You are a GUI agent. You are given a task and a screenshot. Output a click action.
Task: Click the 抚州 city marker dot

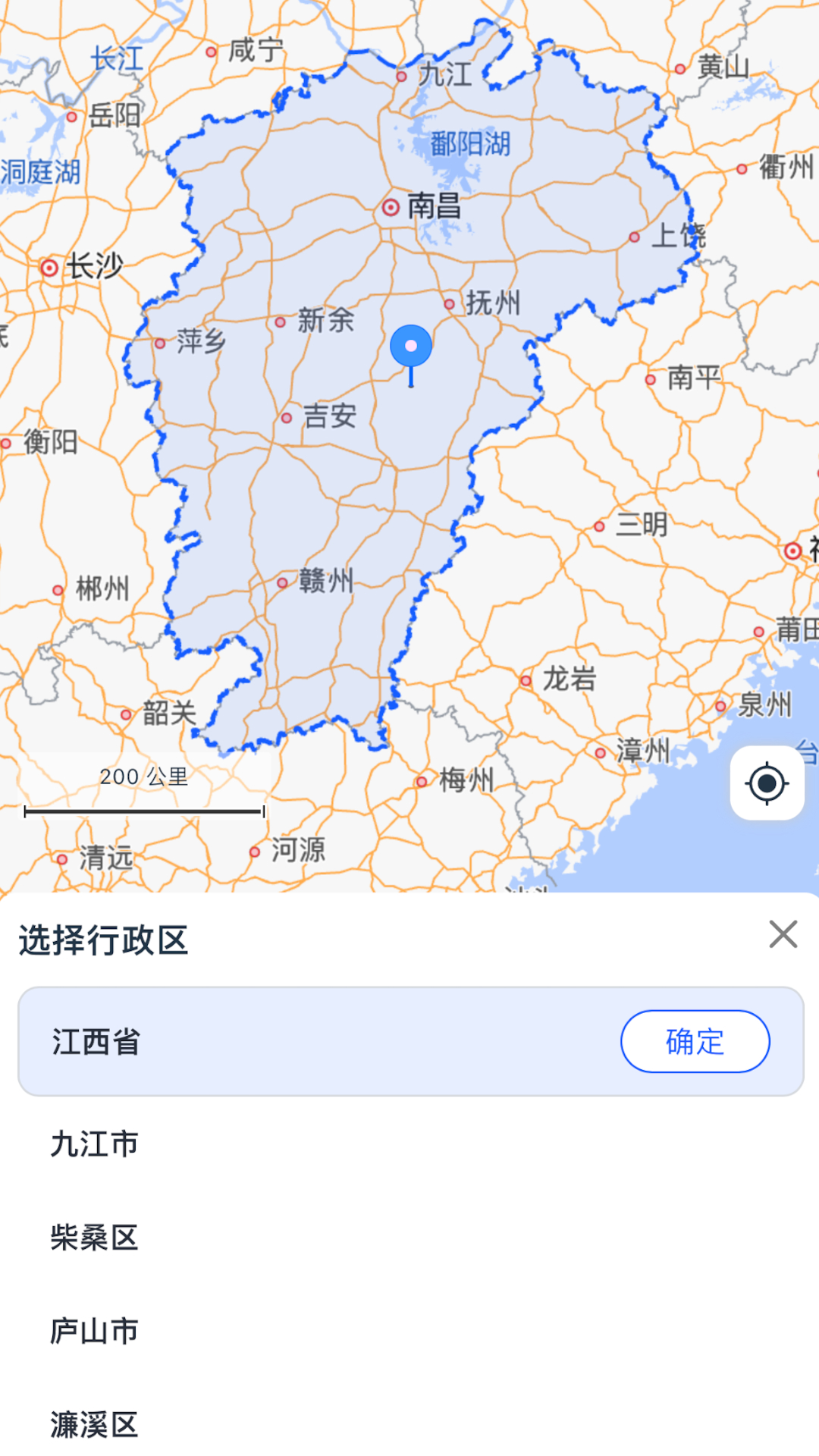coord(449,302)
